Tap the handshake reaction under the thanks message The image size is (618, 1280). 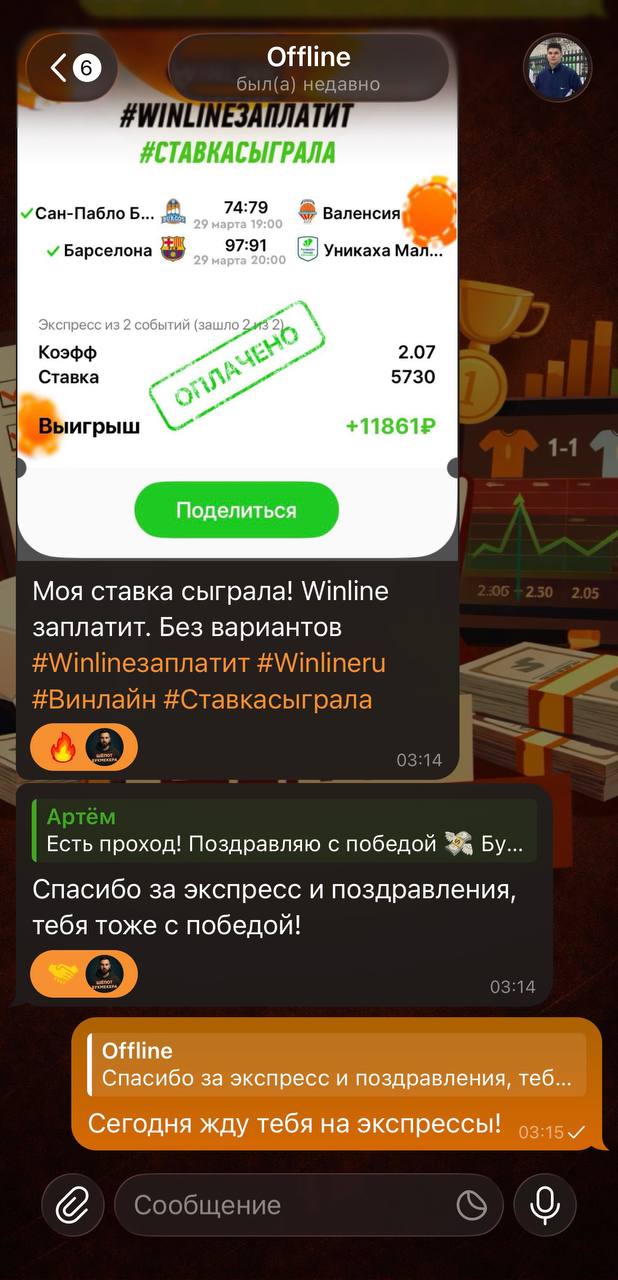point(63,973)
